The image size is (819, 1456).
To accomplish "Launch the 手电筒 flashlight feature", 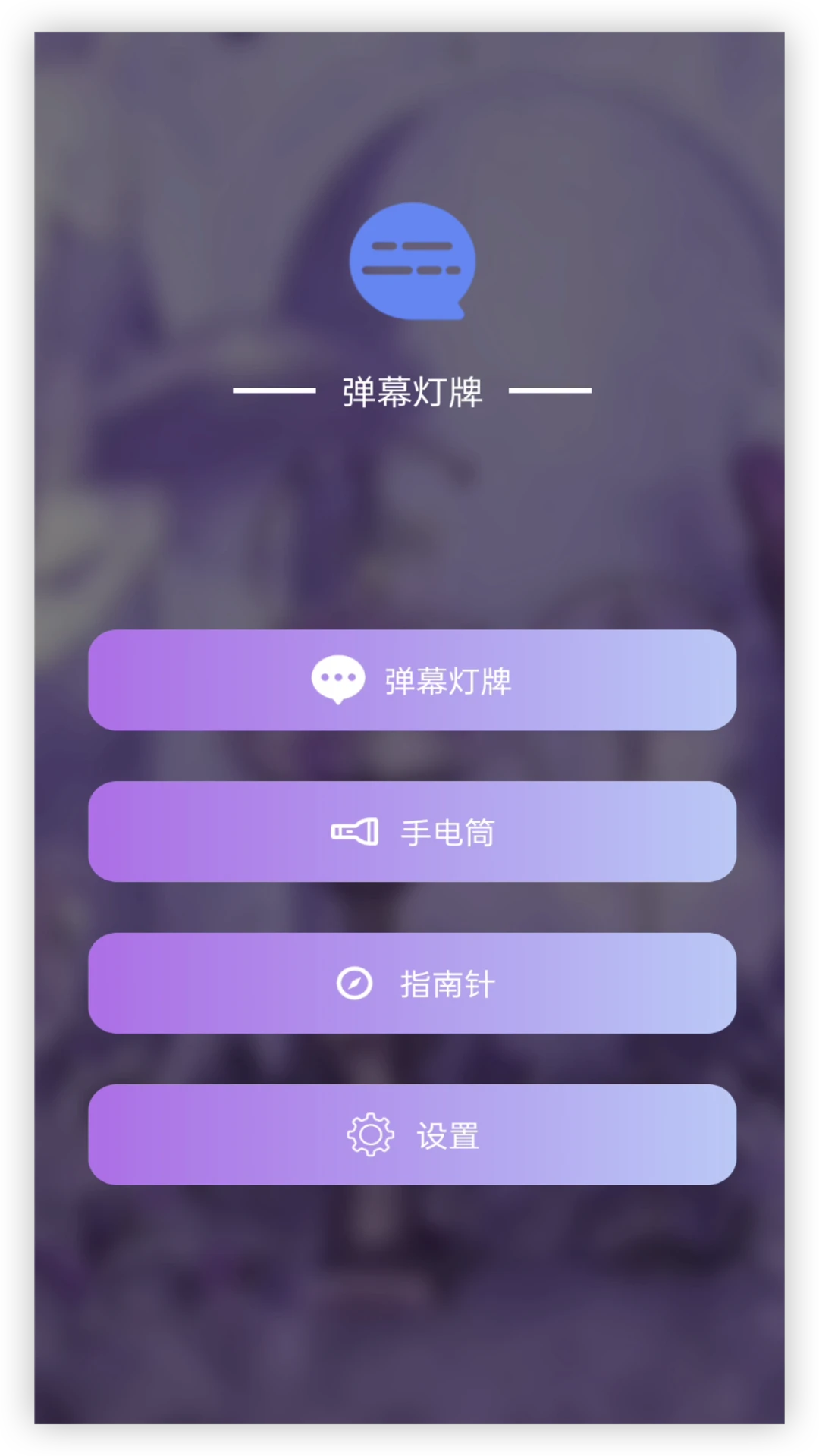I will click(412, 832).
